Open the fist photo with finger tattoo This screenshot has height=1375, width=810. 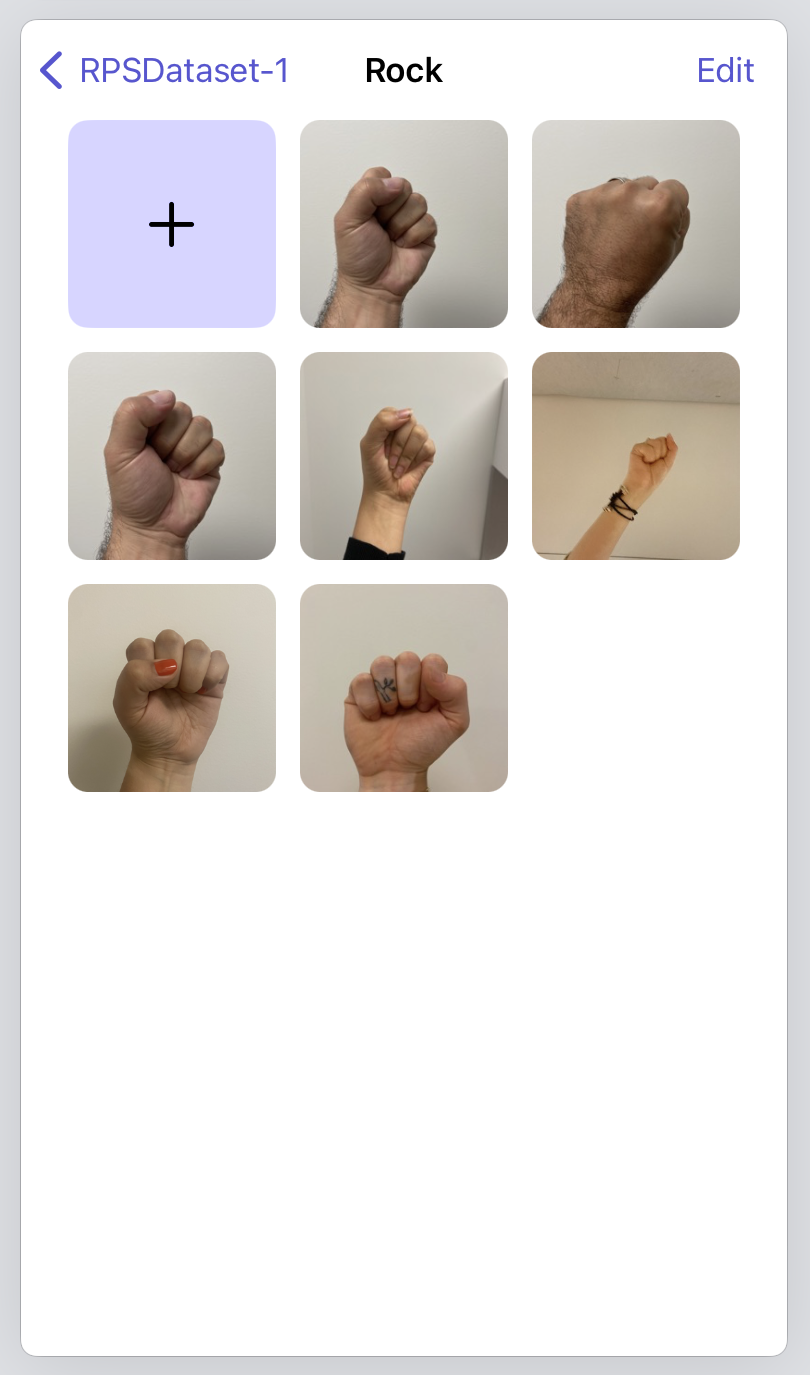pyautogui.click(x=404, y=688)
